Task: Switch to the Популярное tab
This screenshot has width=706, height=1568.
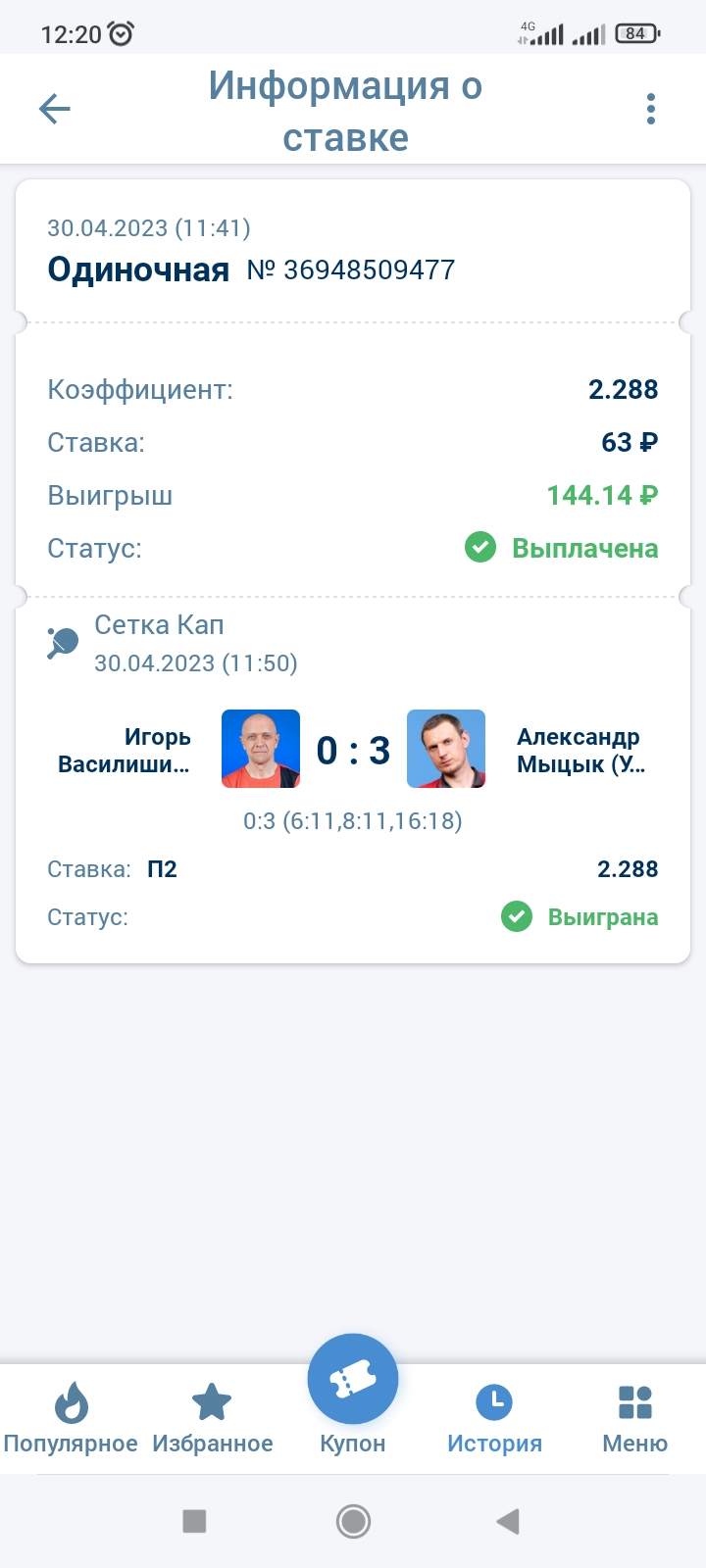Action: point(71,1418)
